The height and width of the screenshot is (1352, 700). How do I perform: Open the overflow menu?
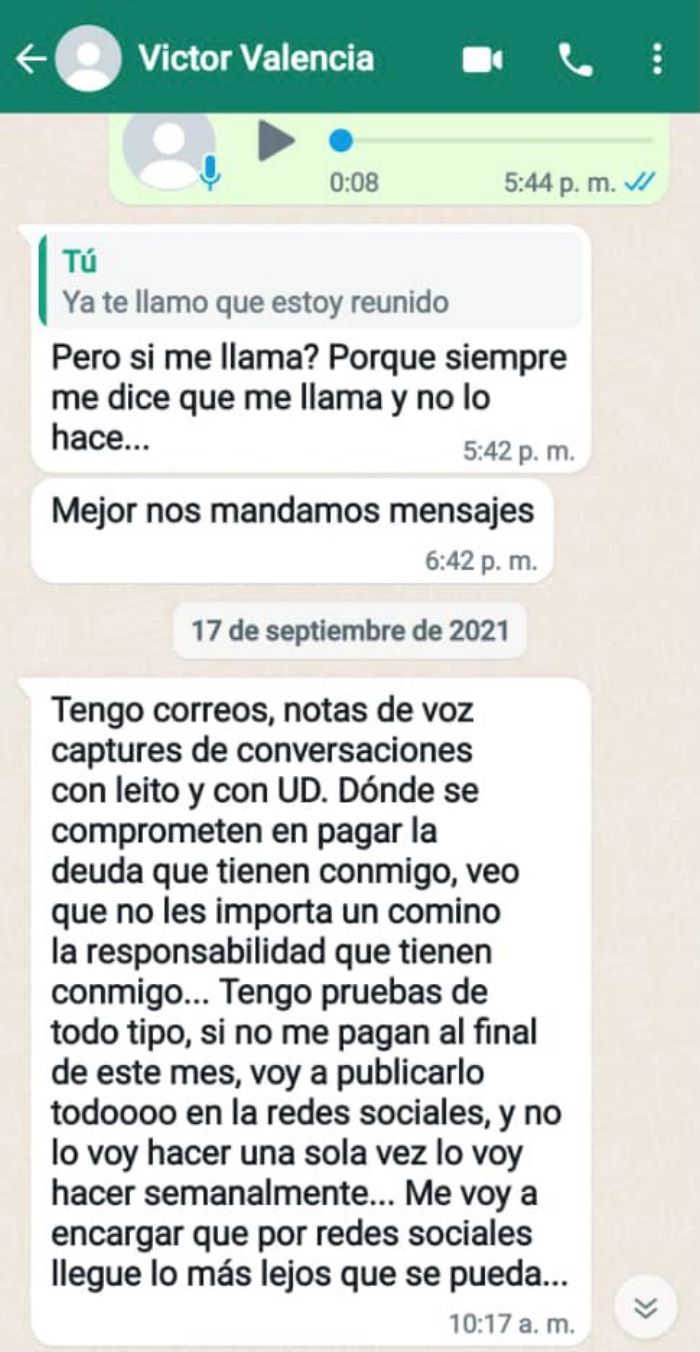656,59
